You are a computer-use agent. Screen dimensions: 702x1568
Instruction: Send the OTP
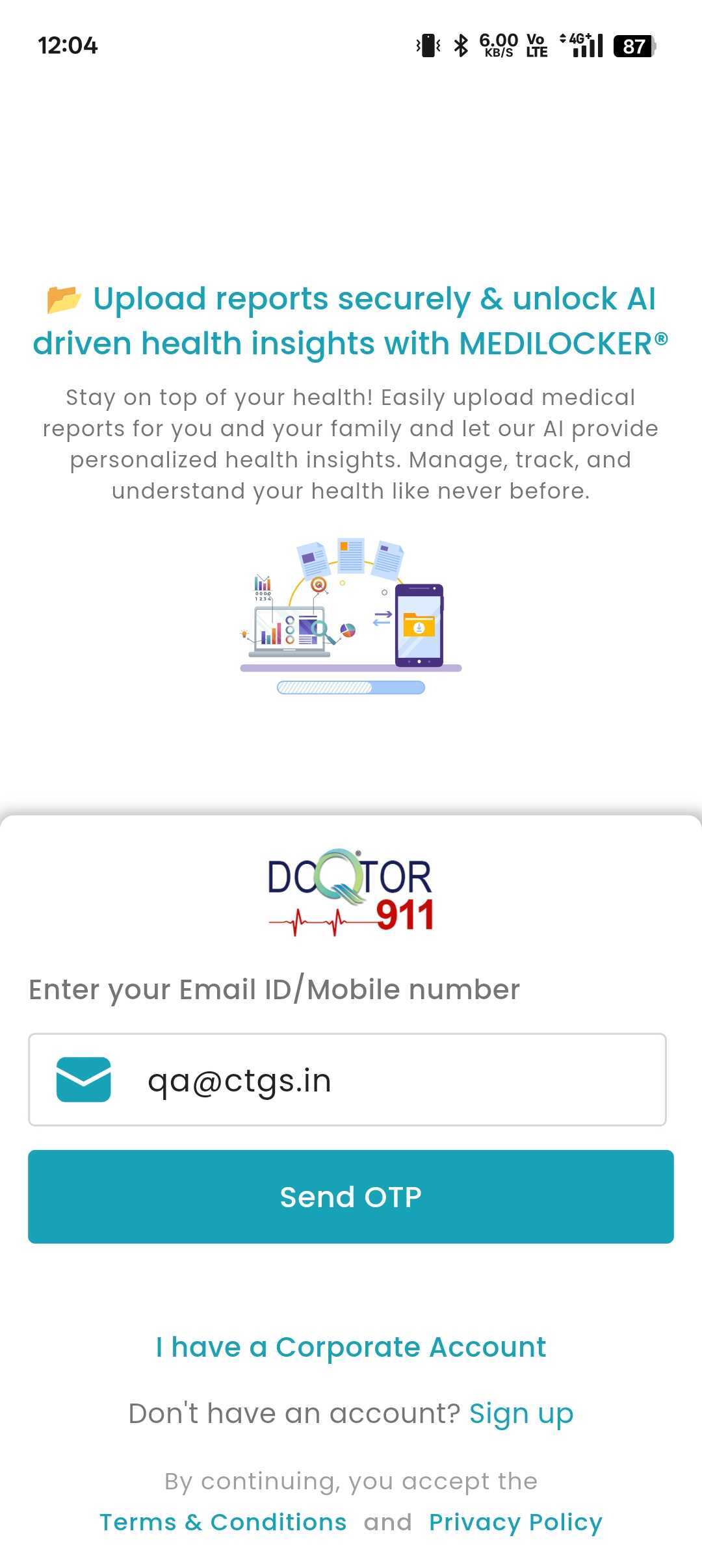coord(351,1197)
